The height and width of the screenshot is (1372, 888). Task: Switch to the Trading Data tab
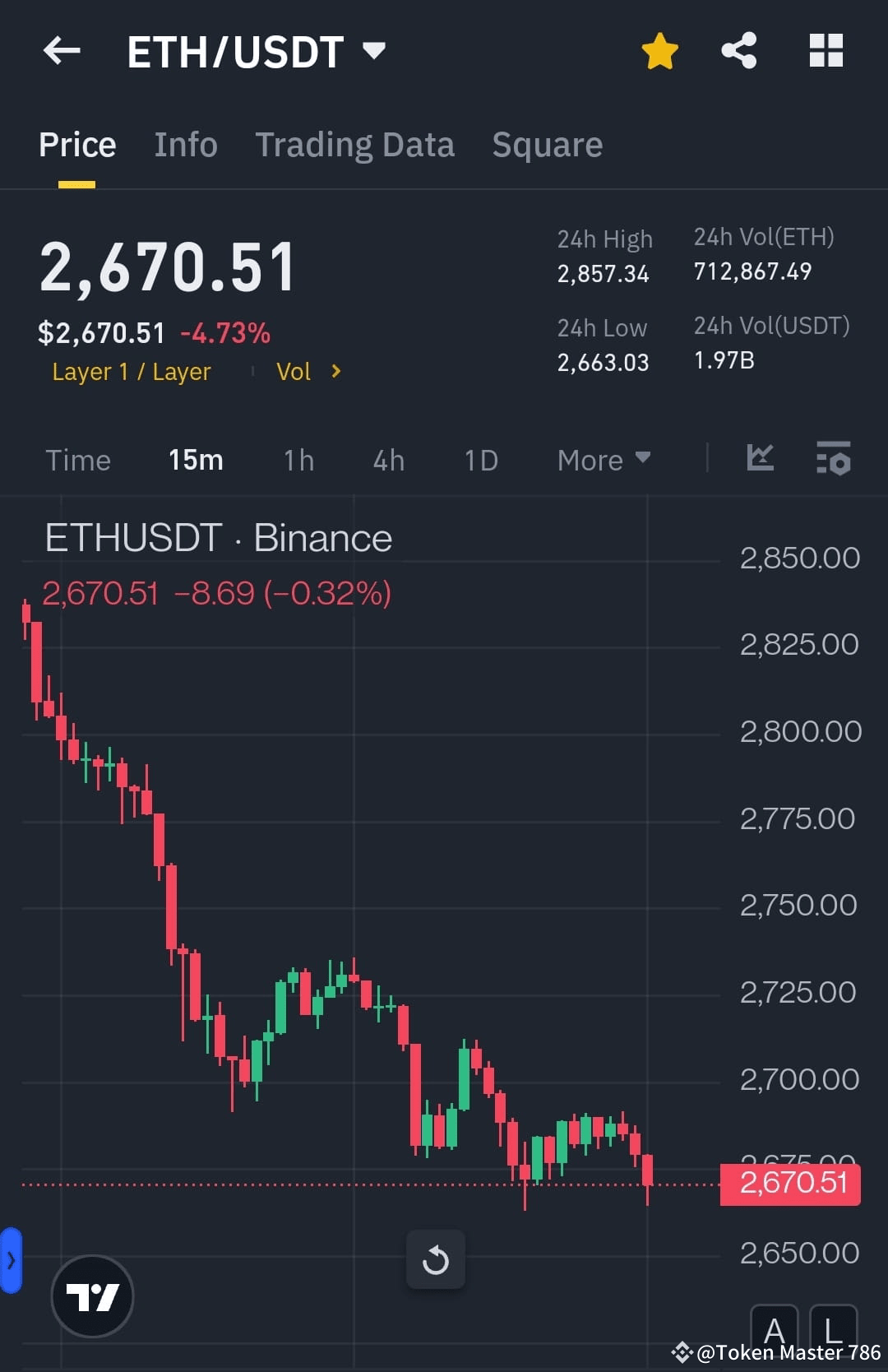tap(355, 144)
